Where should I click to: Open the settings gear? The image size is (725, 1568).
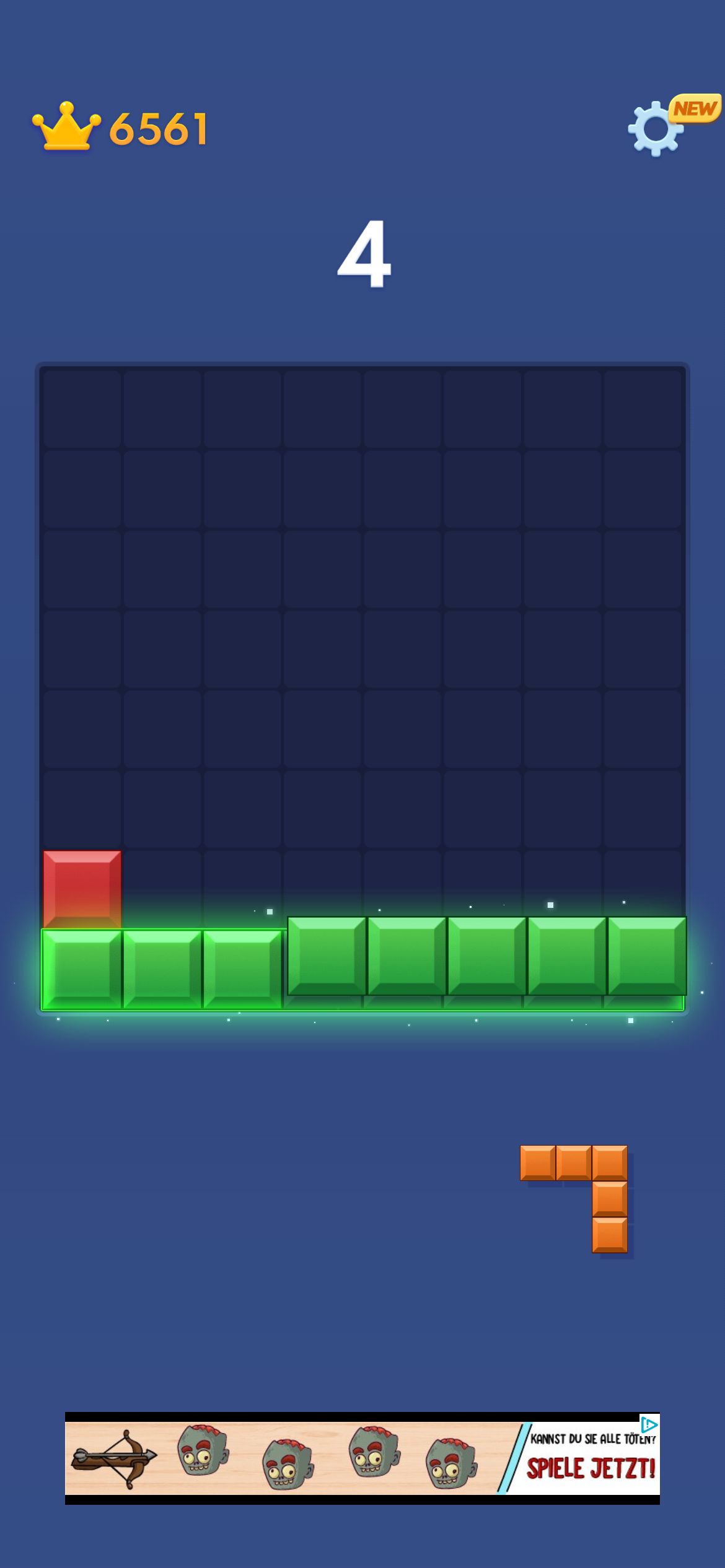656,128
